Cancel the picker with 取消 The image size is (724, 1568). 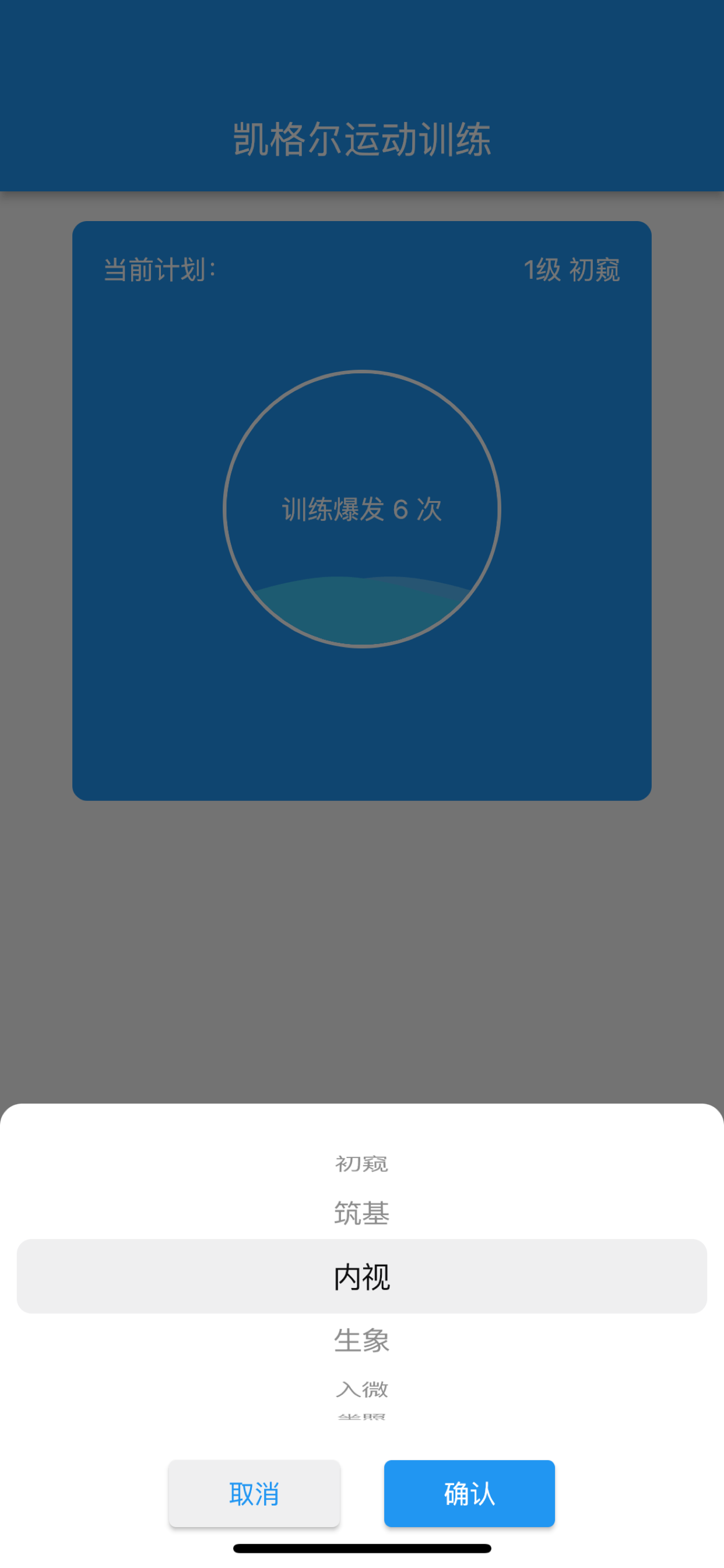[254, 1493]
